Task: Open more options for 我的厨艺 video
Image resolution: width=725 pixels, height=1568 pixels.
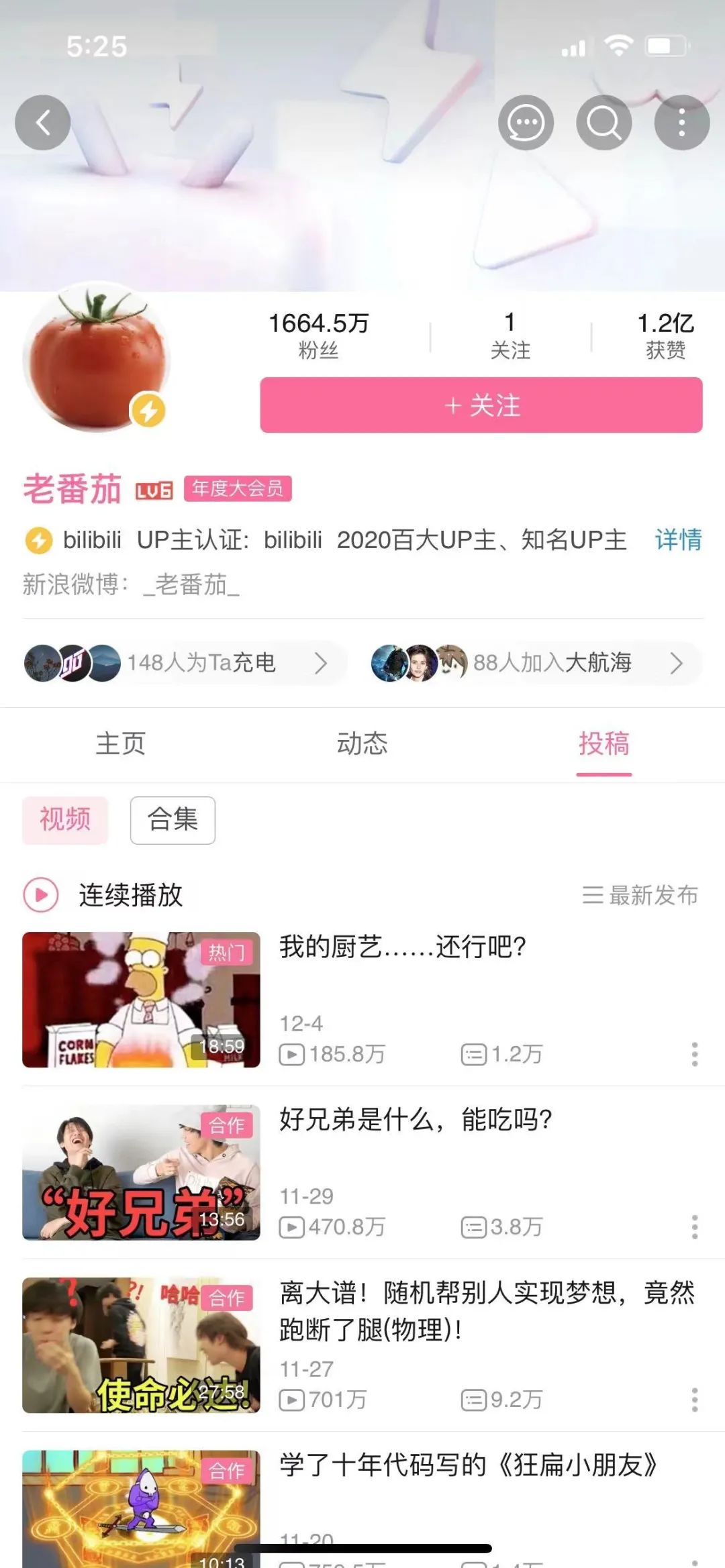Action: (x=695, y=1054)
